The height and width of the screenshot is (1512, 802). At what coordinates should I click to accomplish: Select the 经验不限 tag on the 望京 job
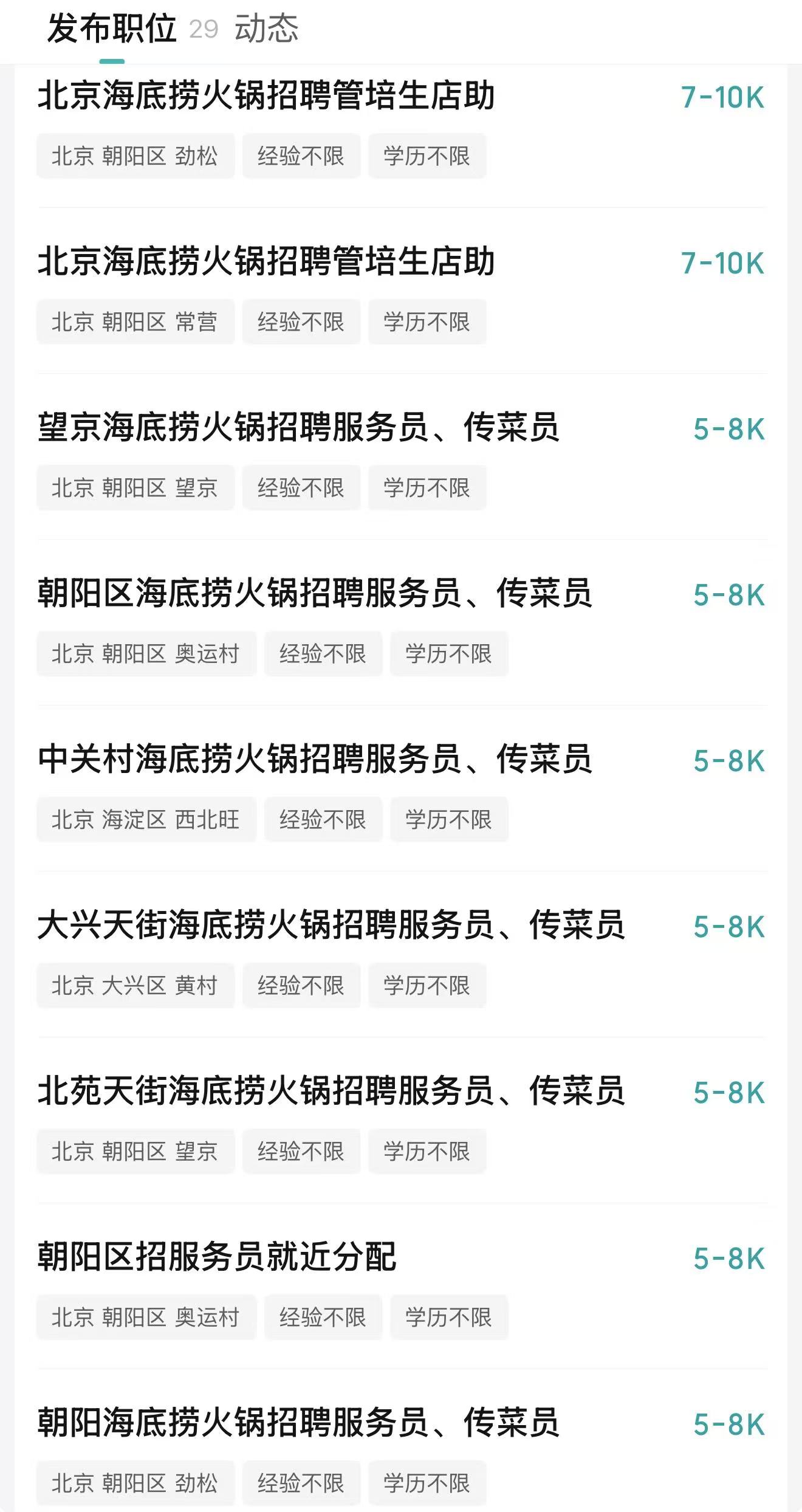pyautogui.click(x=303, y=486)
